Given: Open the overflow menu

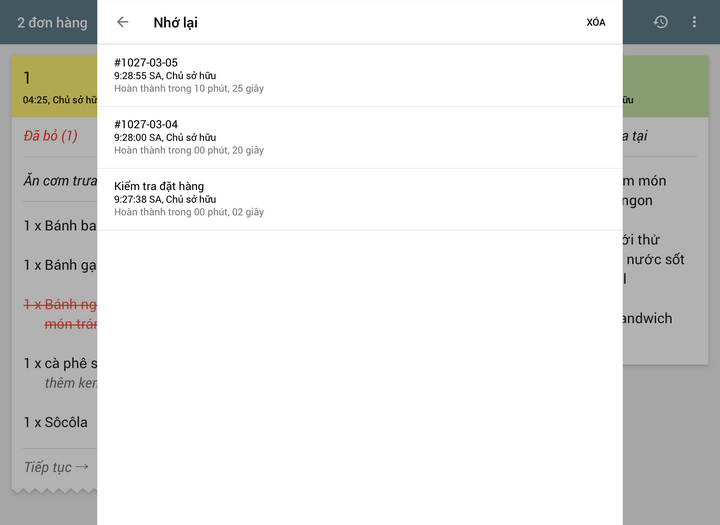Looking at the screenshot, I should [x=695, y=22].
